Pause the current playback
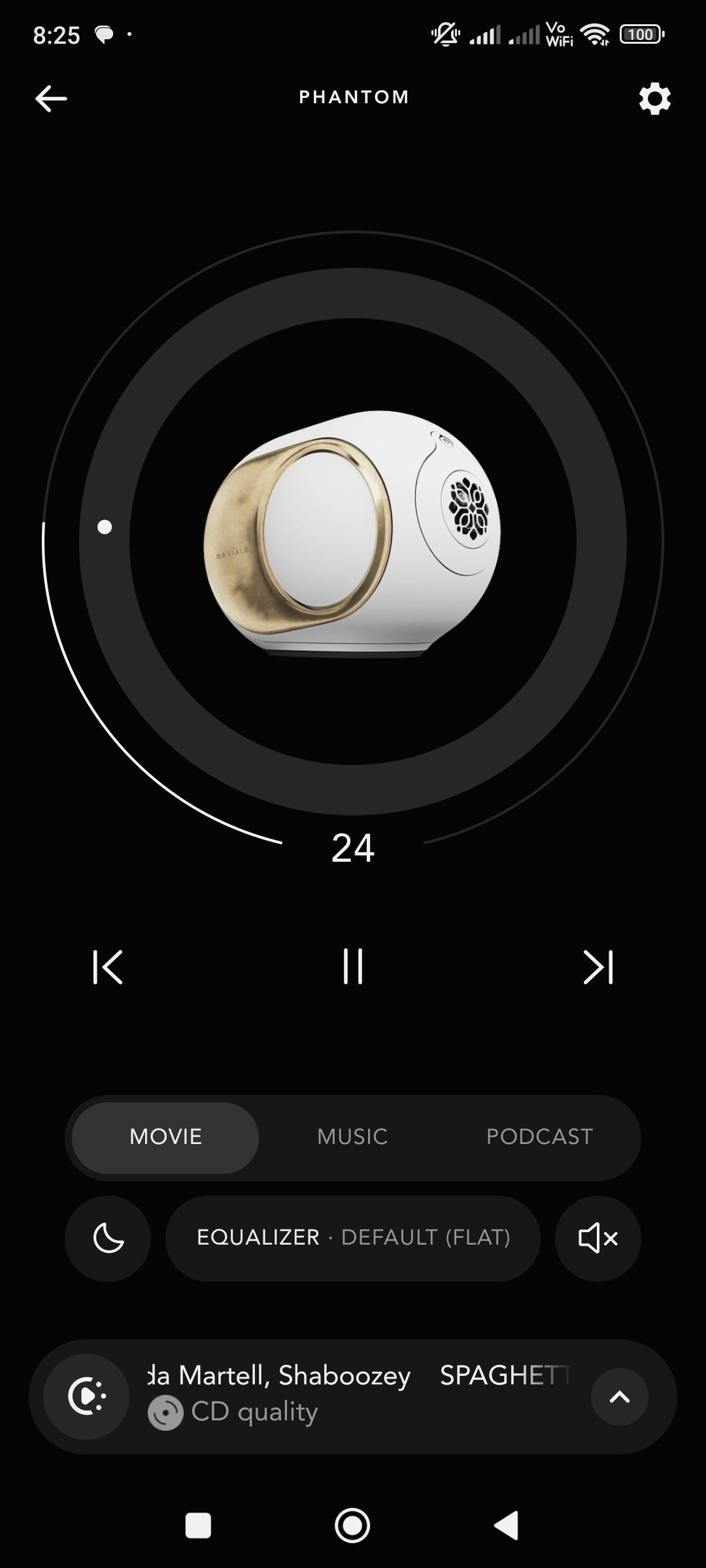The image size is (706, 1568). pos(353,967)
